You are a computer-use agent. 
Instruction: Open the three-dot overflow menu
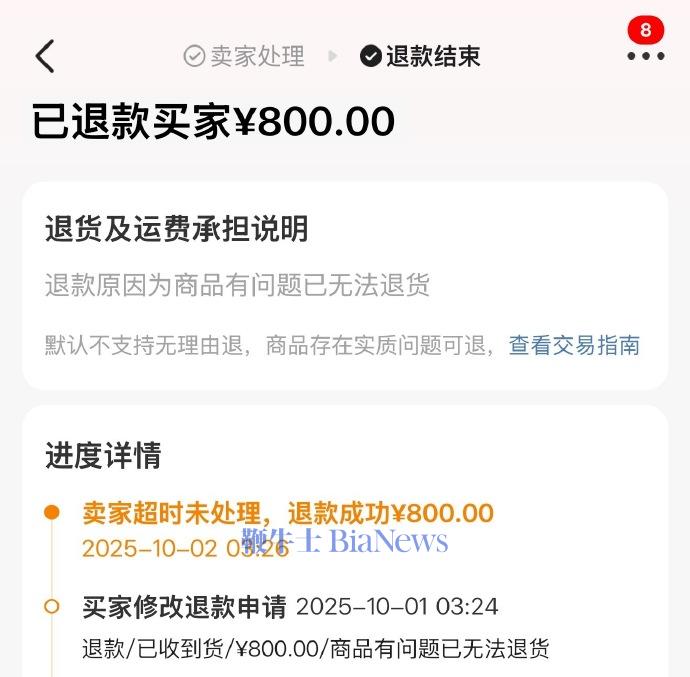[x=645, y=56]
